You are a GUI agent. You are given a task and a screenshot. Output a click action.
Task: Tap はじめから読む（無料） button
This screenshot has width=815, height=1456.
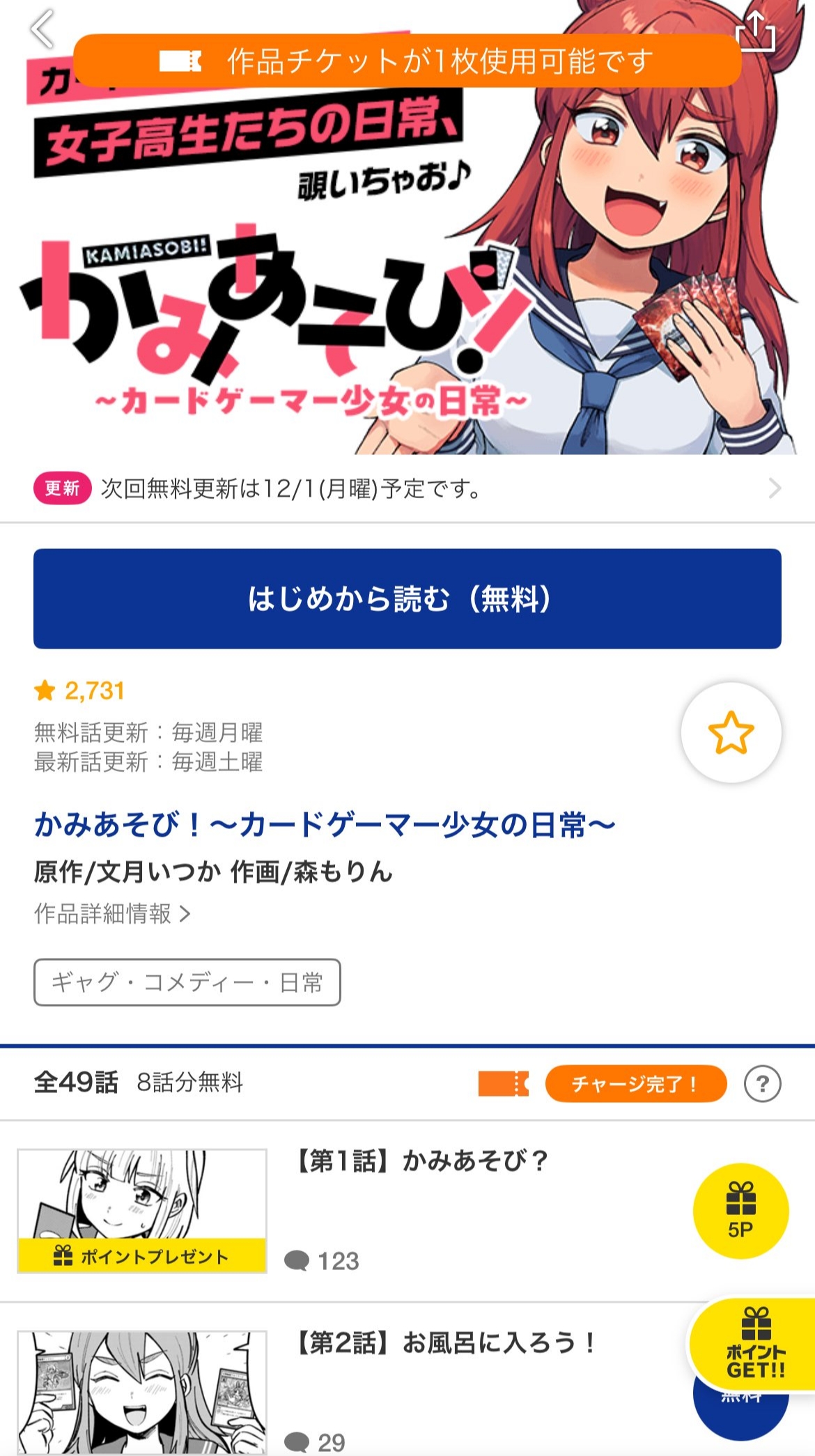click(x=407, y=598)
